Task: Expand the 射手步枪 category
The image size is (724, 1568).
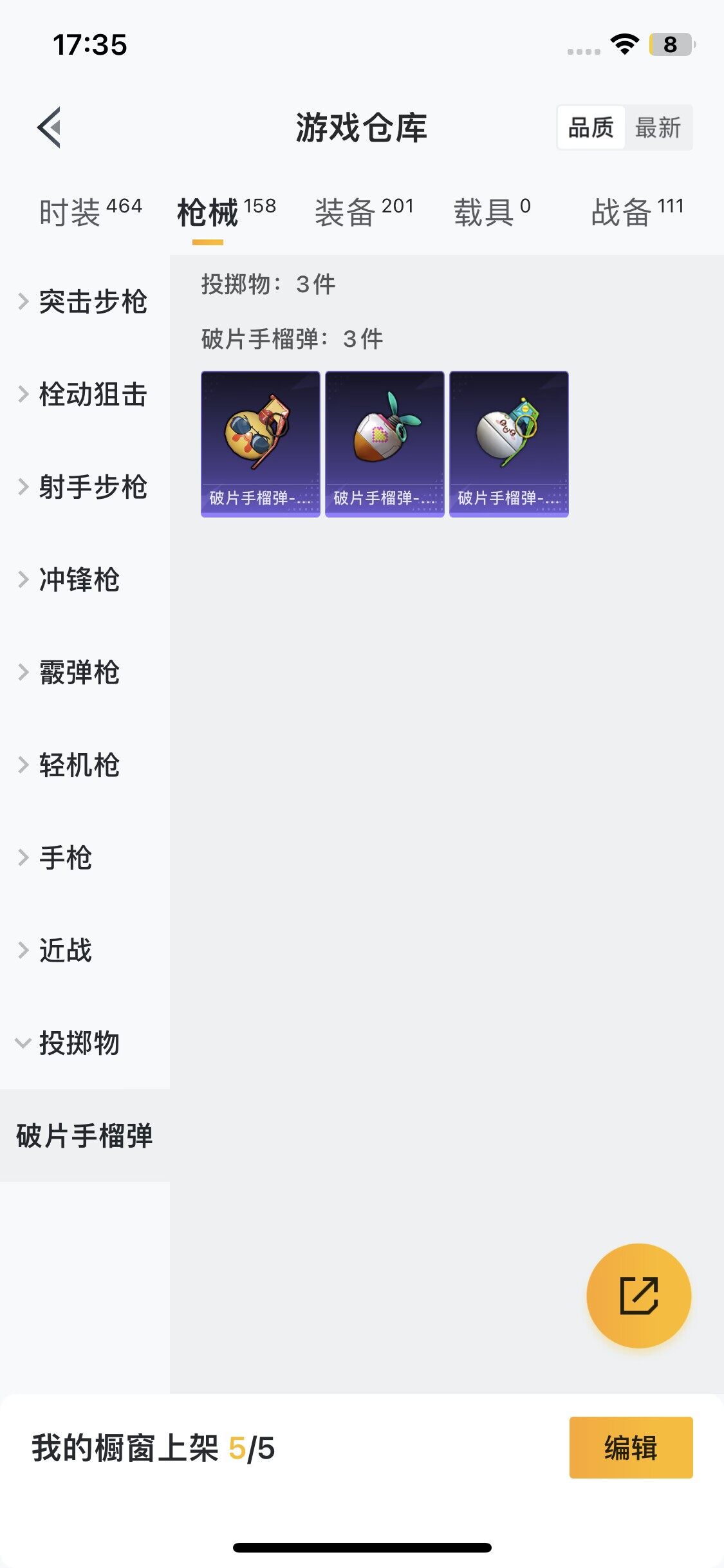Action: pyautogui.click(x=84, y=487)
